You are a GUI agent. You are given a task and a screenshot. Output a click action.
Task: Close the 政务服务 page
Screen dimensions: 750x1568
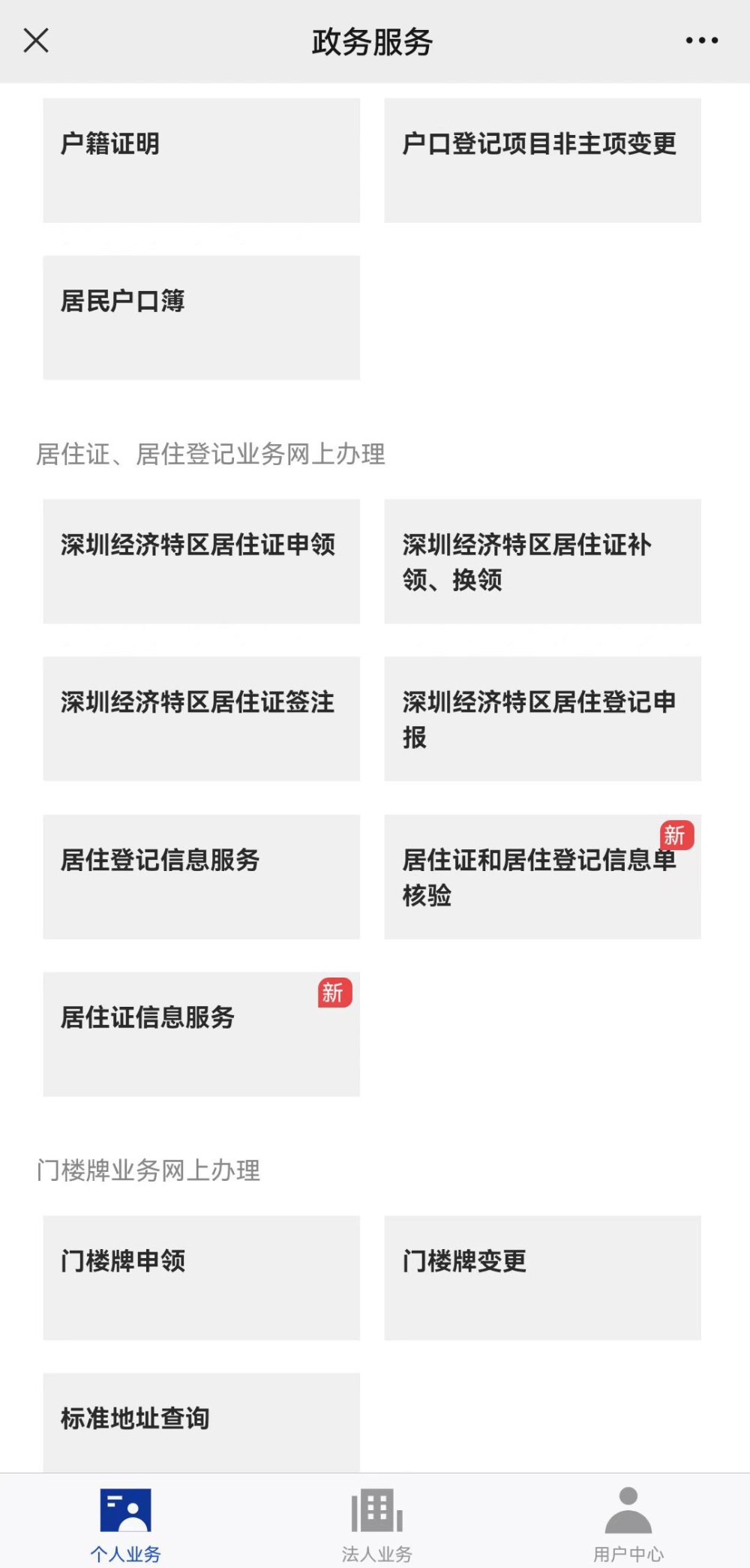(x=36, y=41)
